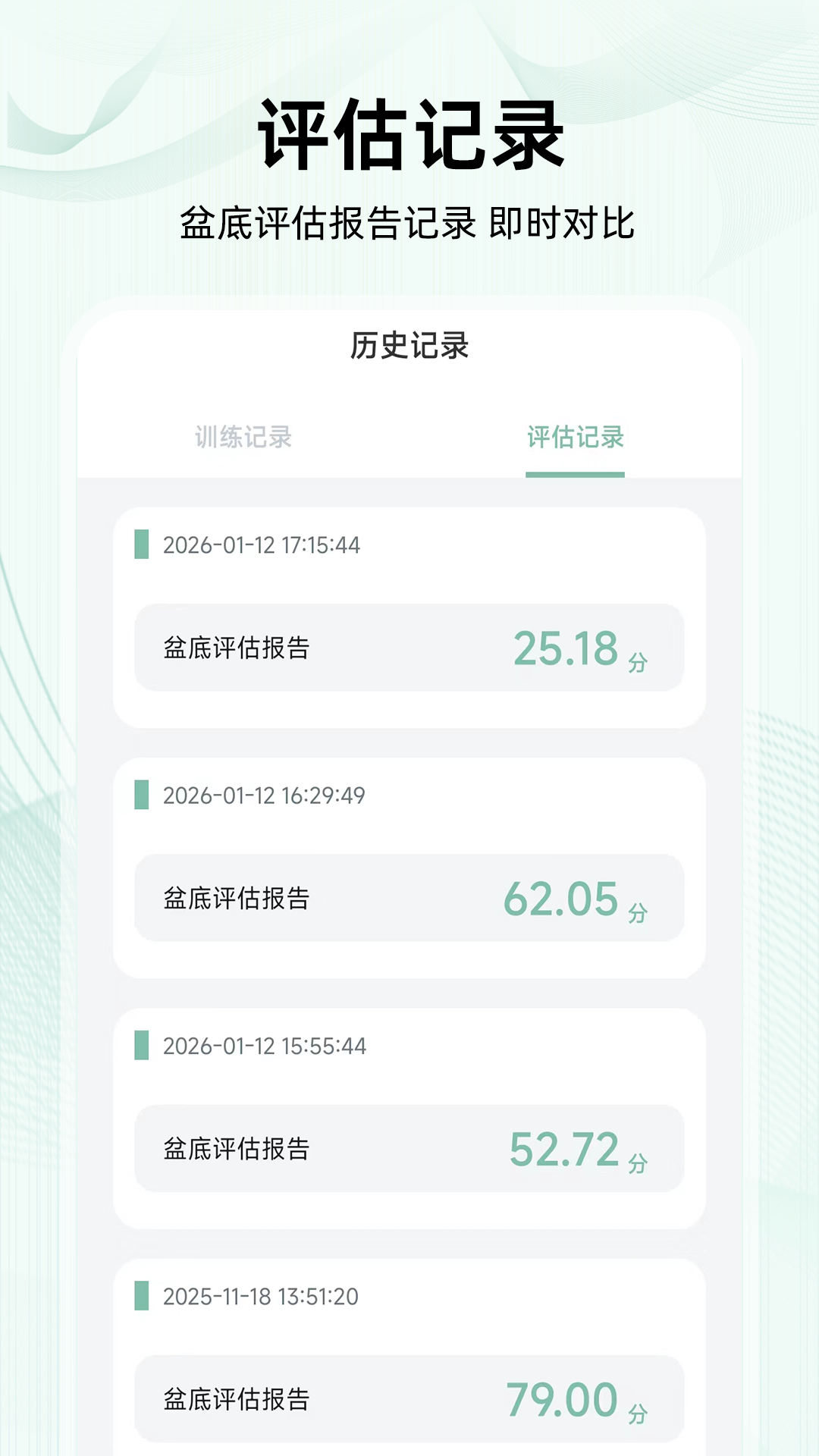Image resolution: width=819 pixels, height=1456 pixels.
Task: Click the green underline below 评估记录
Action: [x=576, y=476]
